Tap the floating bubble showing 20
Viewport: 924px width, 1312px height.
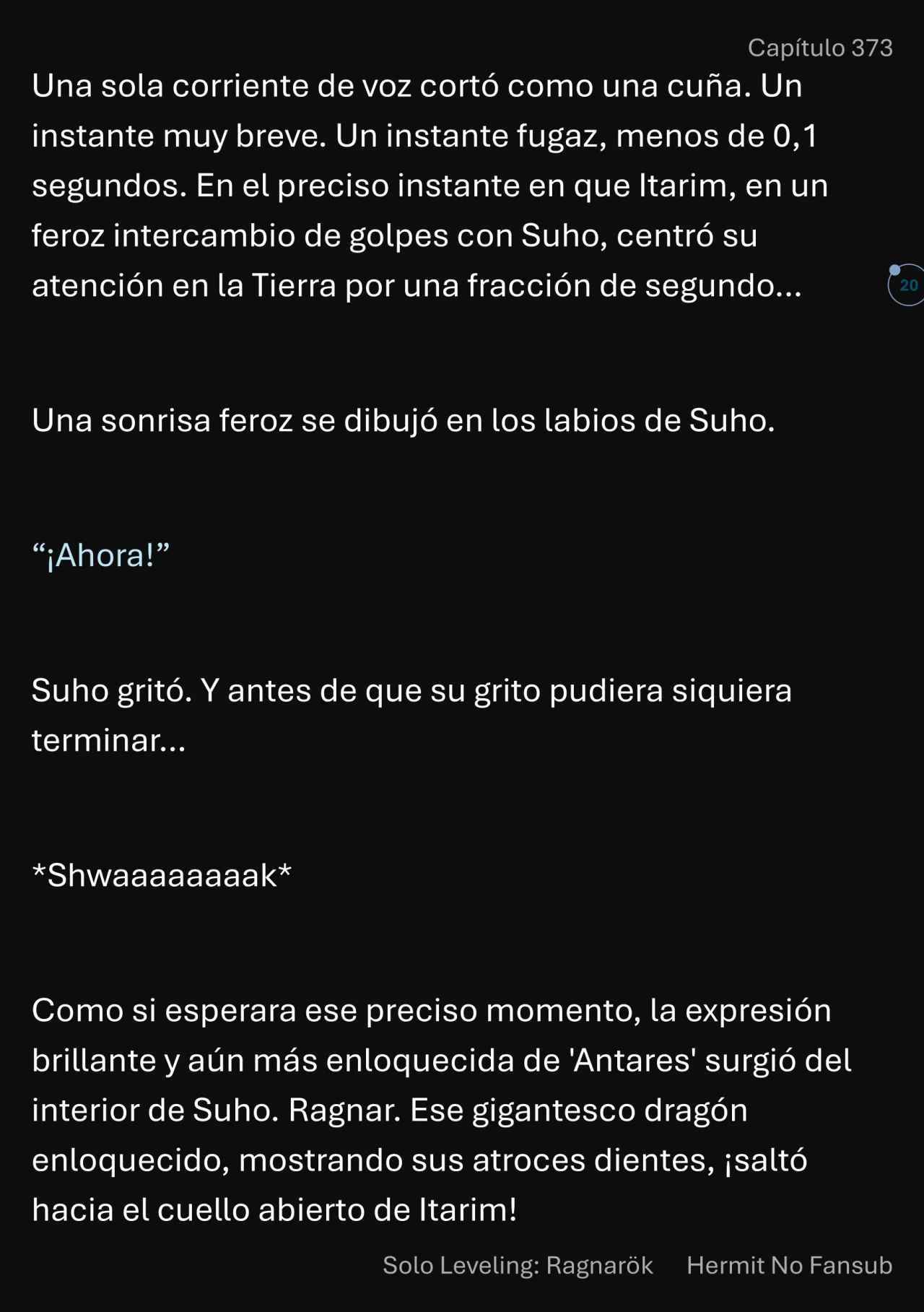pyautogui.click(x=907, y=285)
